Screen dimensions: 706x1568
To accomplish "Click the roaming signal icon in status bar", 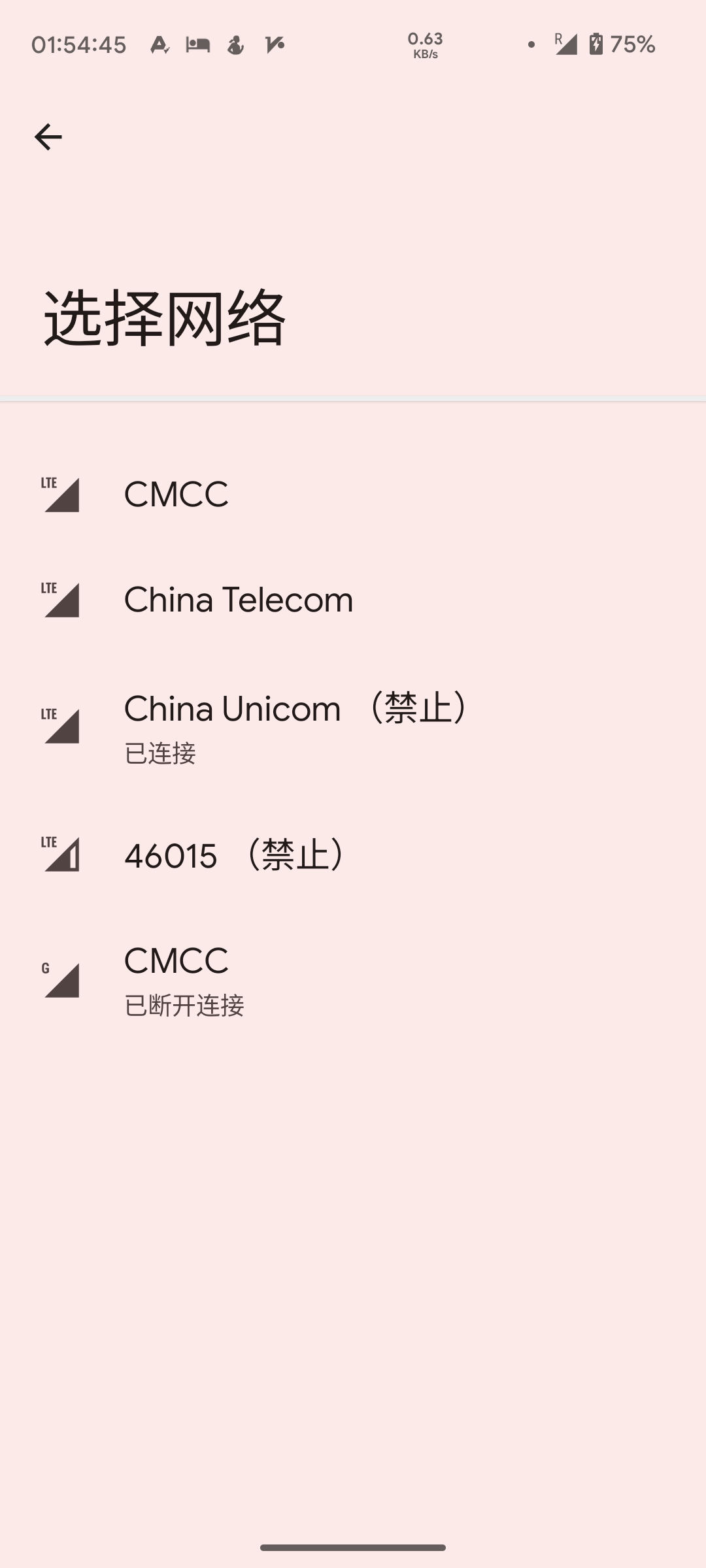I will 565,43.
